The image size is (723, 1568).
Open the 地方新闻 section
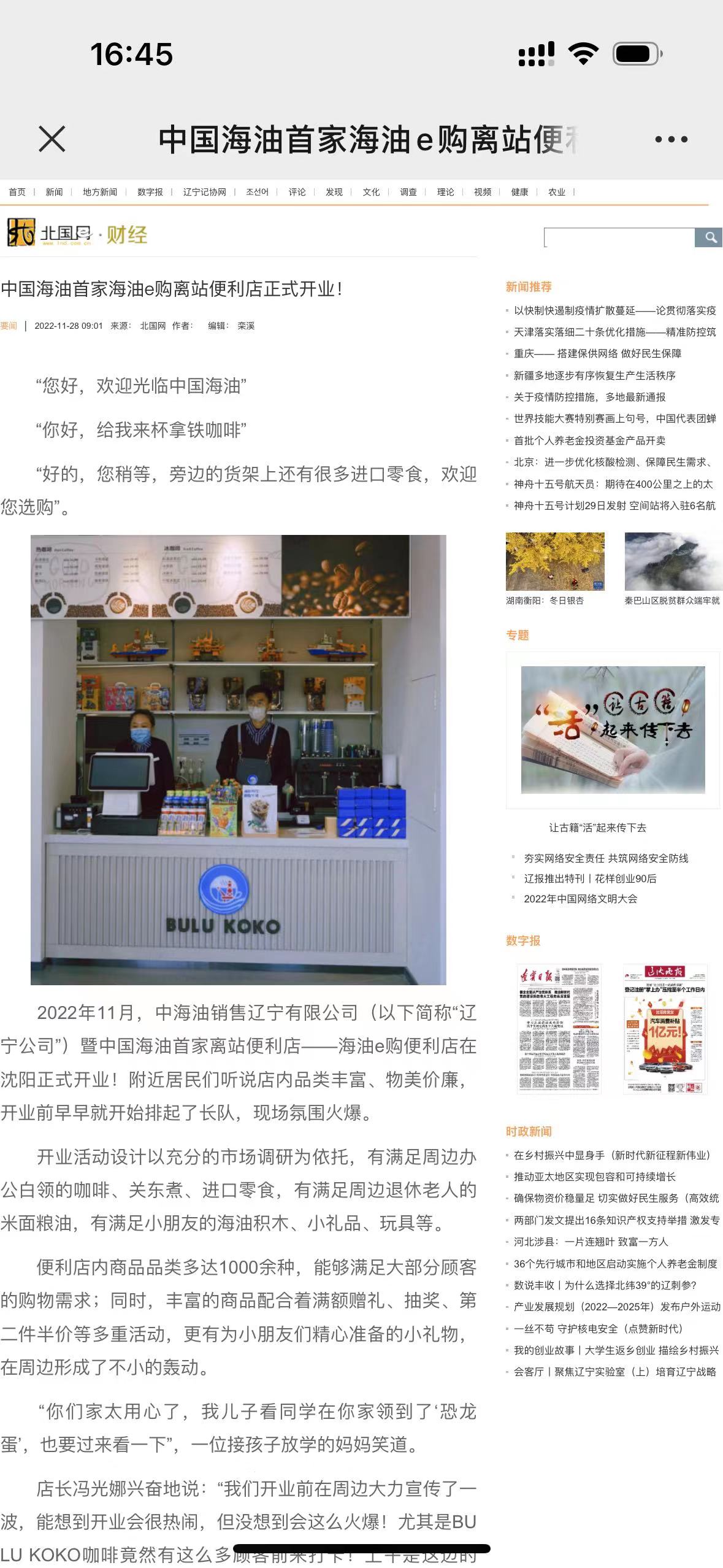100,192
